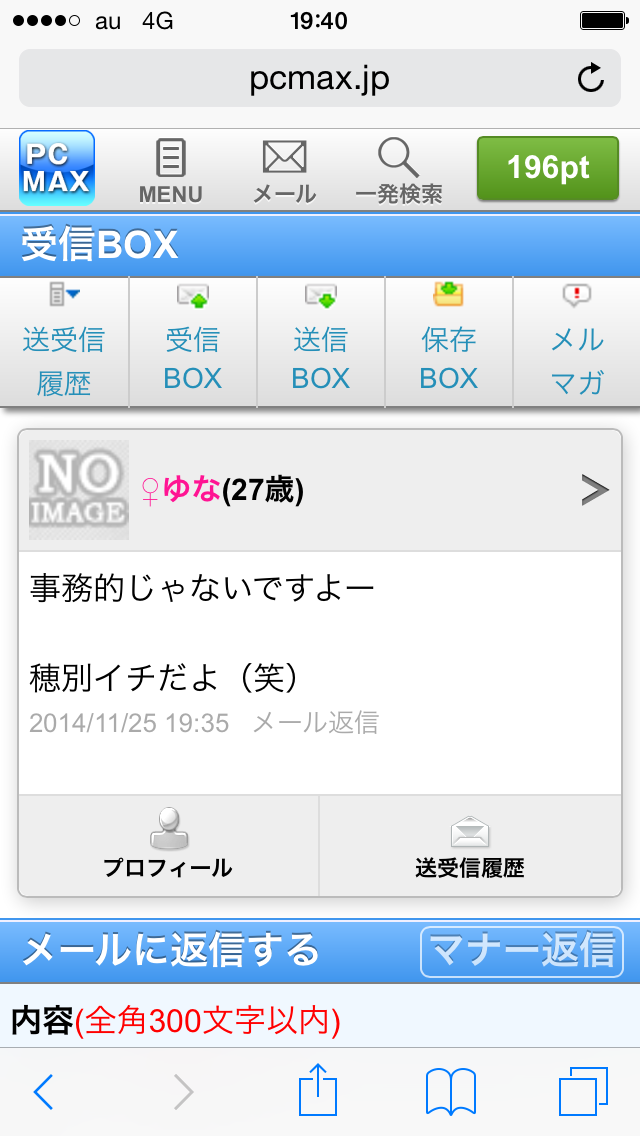Screen dimensions: 640x1136
Task: Open 送受信履歴 under the message
Action: (x=470, y=846)
